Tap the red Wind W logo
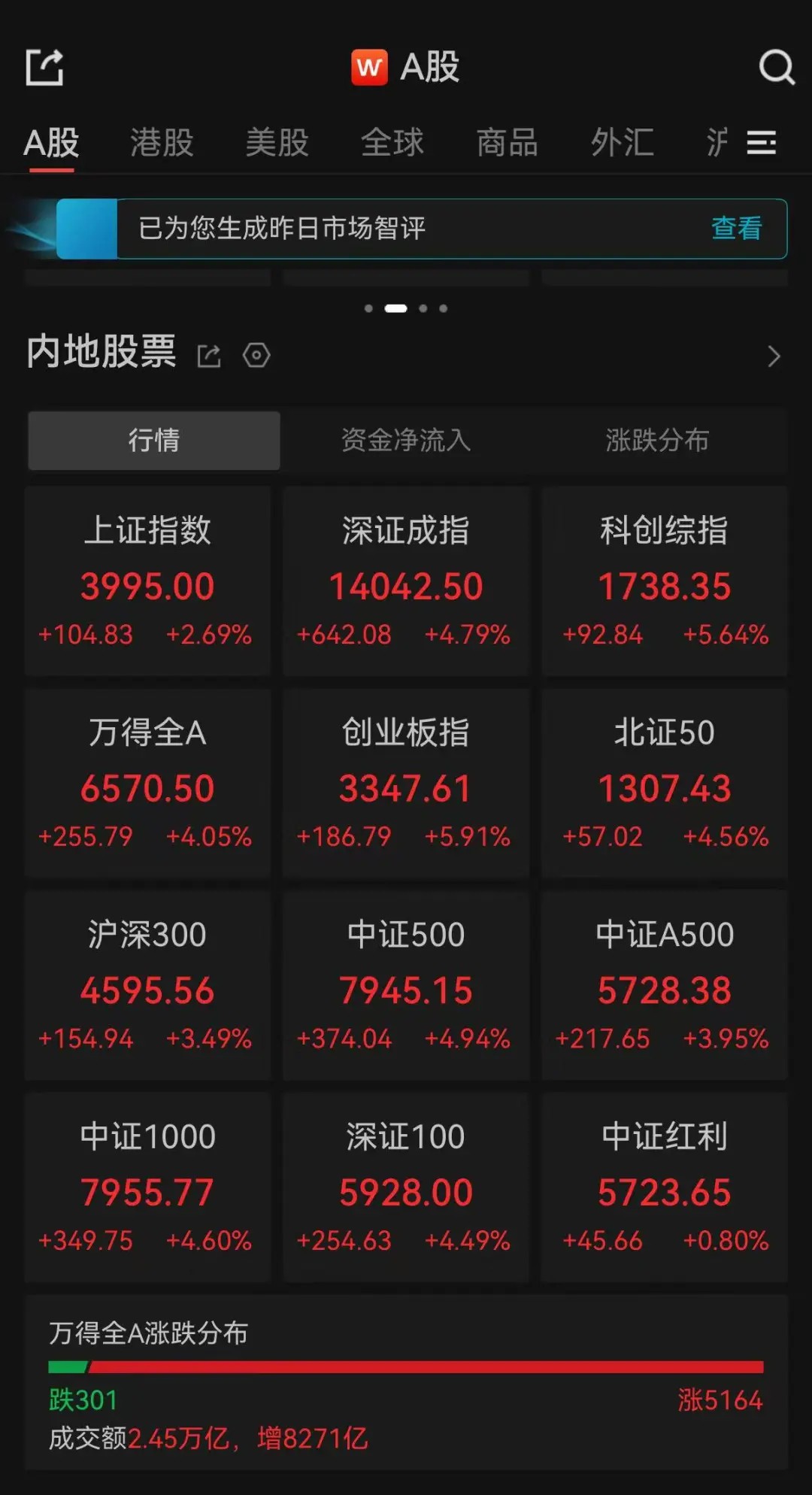 coord(368,66)
